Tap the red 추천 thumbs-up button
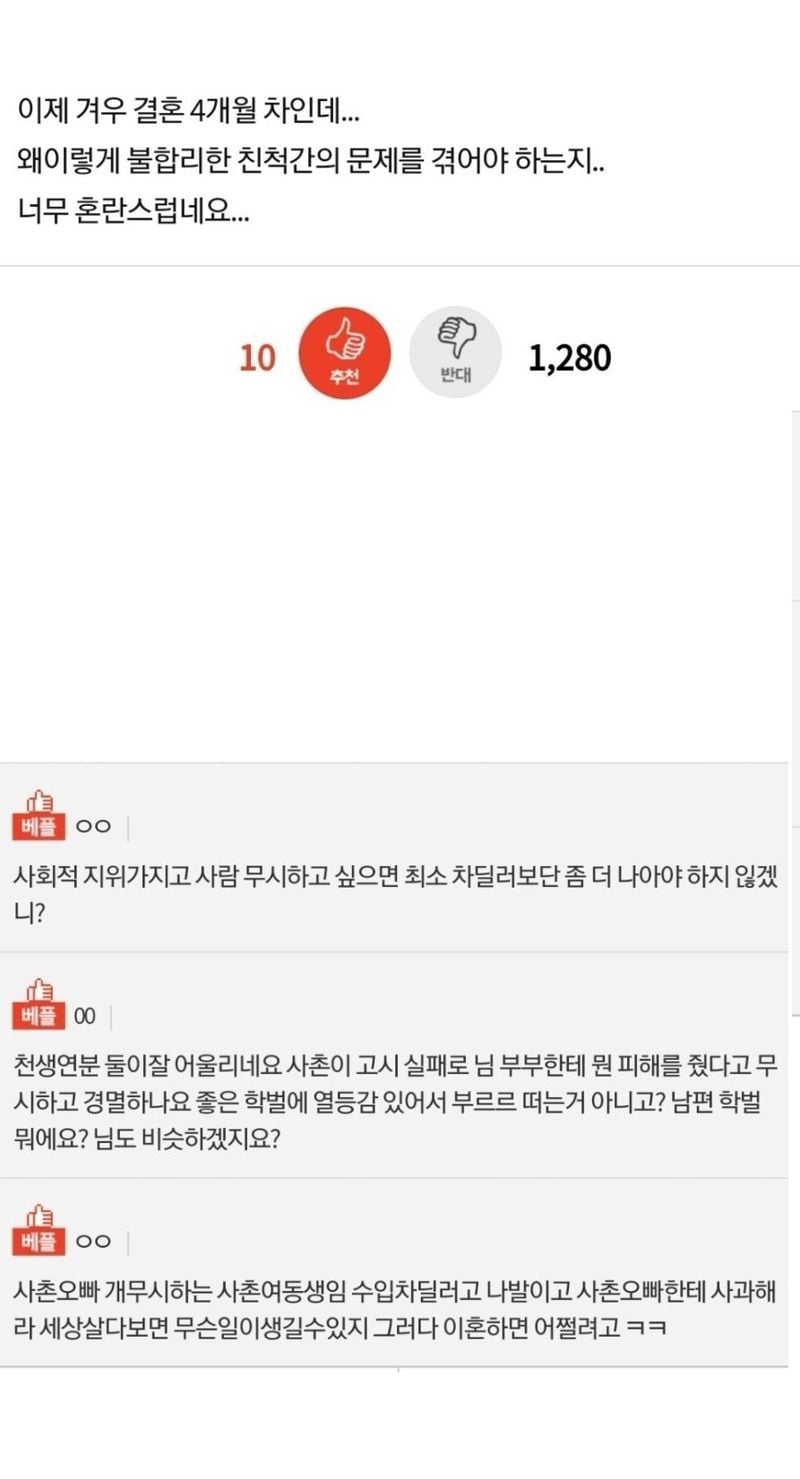This screenshot has height=1479, width=800. (345, 353)
